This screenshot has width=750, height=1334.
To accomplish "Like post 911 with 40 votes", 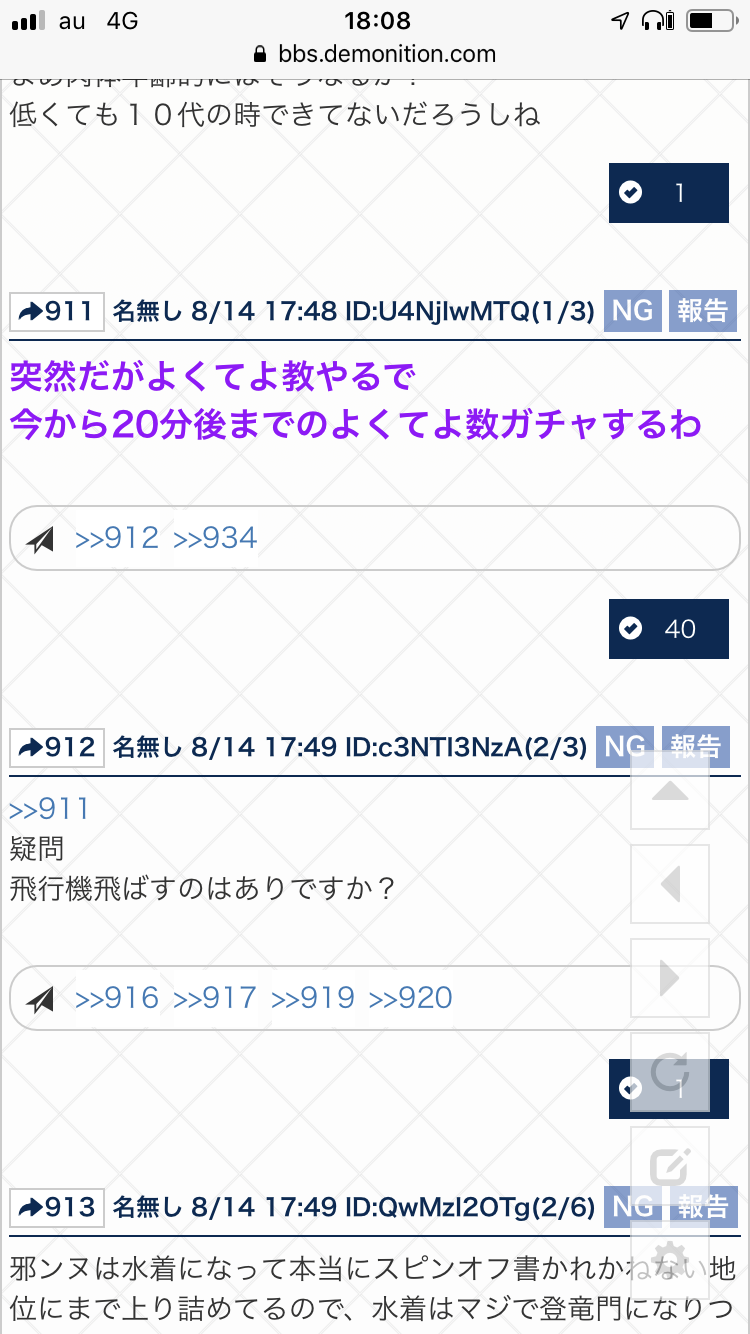I will (x=669, y=628).
